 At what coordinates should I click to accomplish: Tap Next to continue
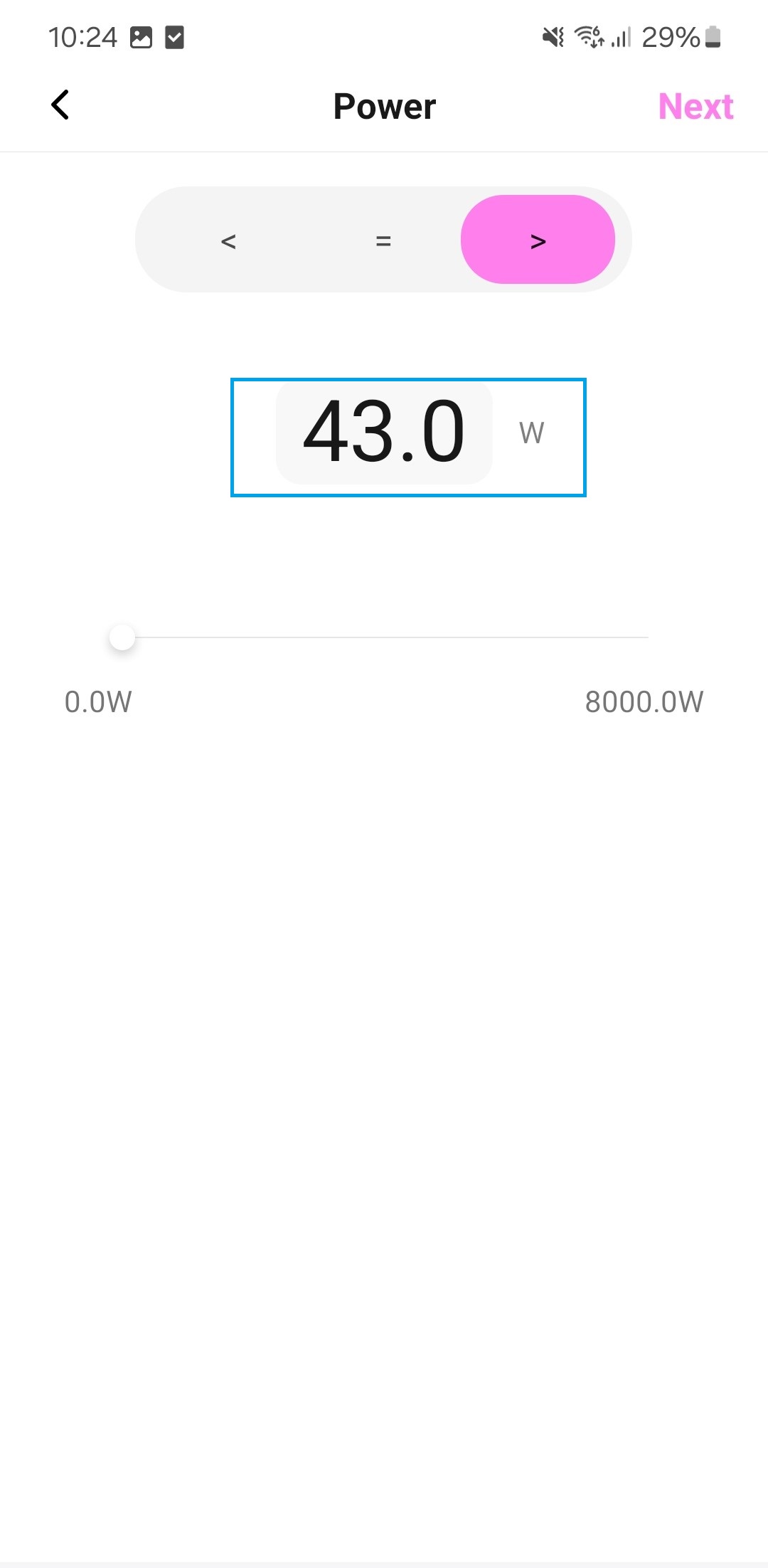point(695,107)
